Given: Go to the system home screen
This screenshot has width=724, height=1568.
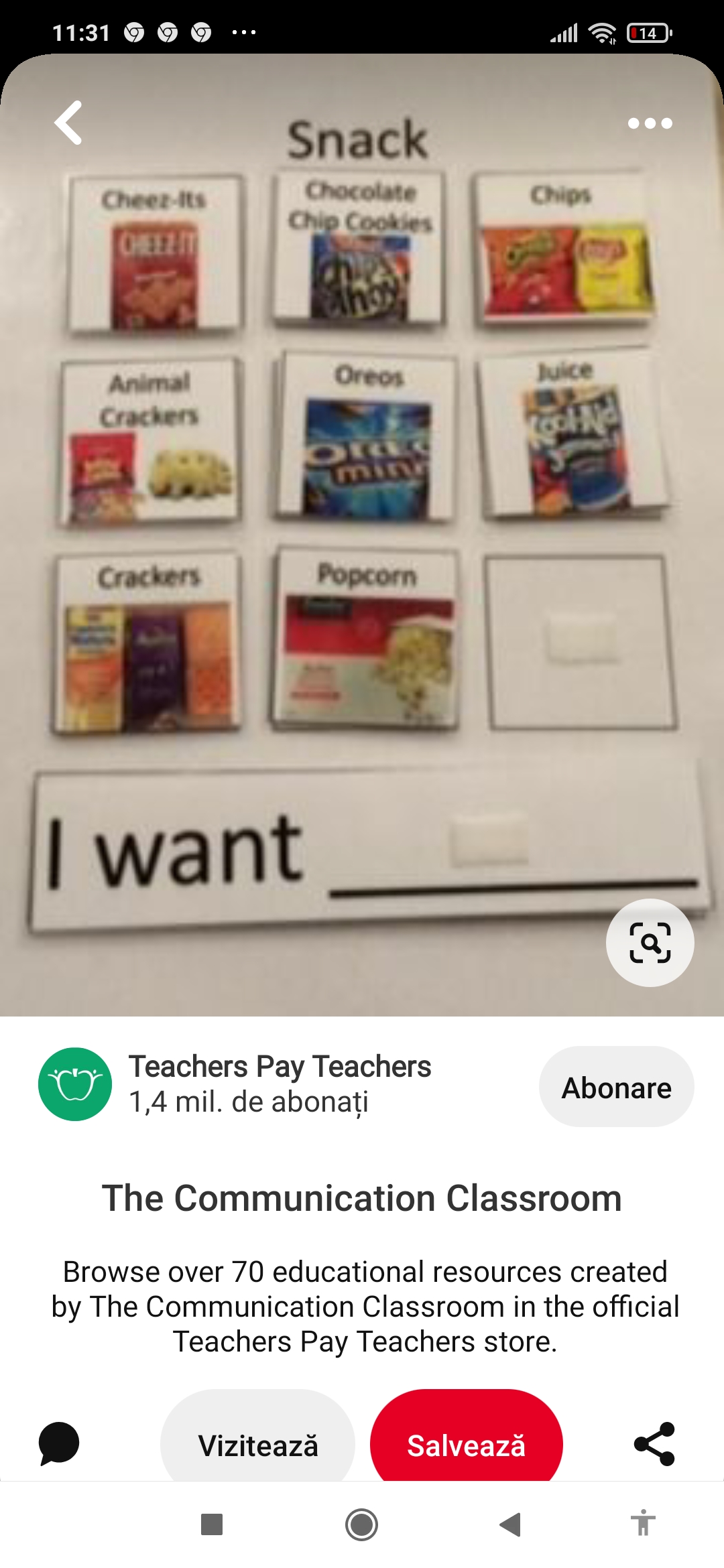Looking at the screenshot, I should (x=361, y=1524).
